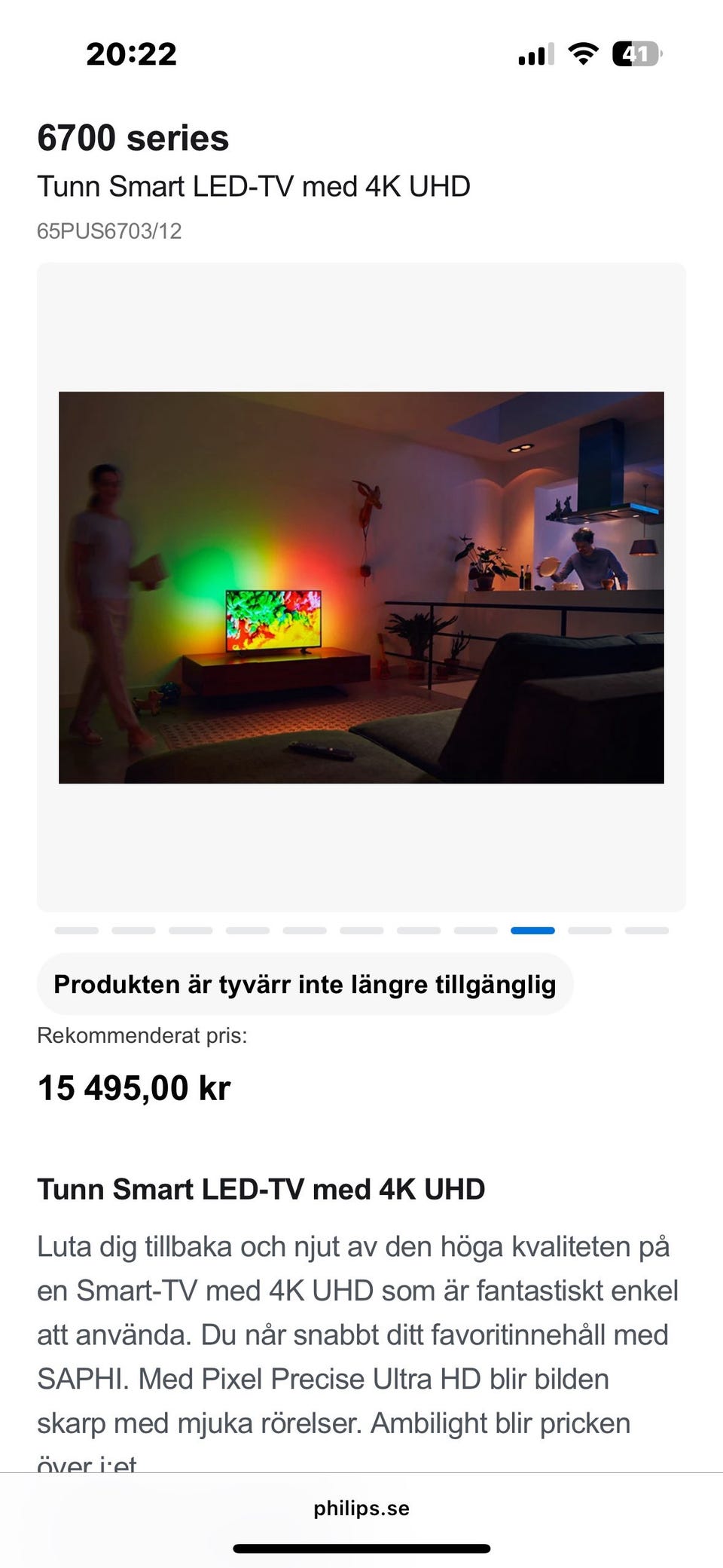Tap the Wi-Fi status icon
723x1568 pixels.
tap(584, 51)
